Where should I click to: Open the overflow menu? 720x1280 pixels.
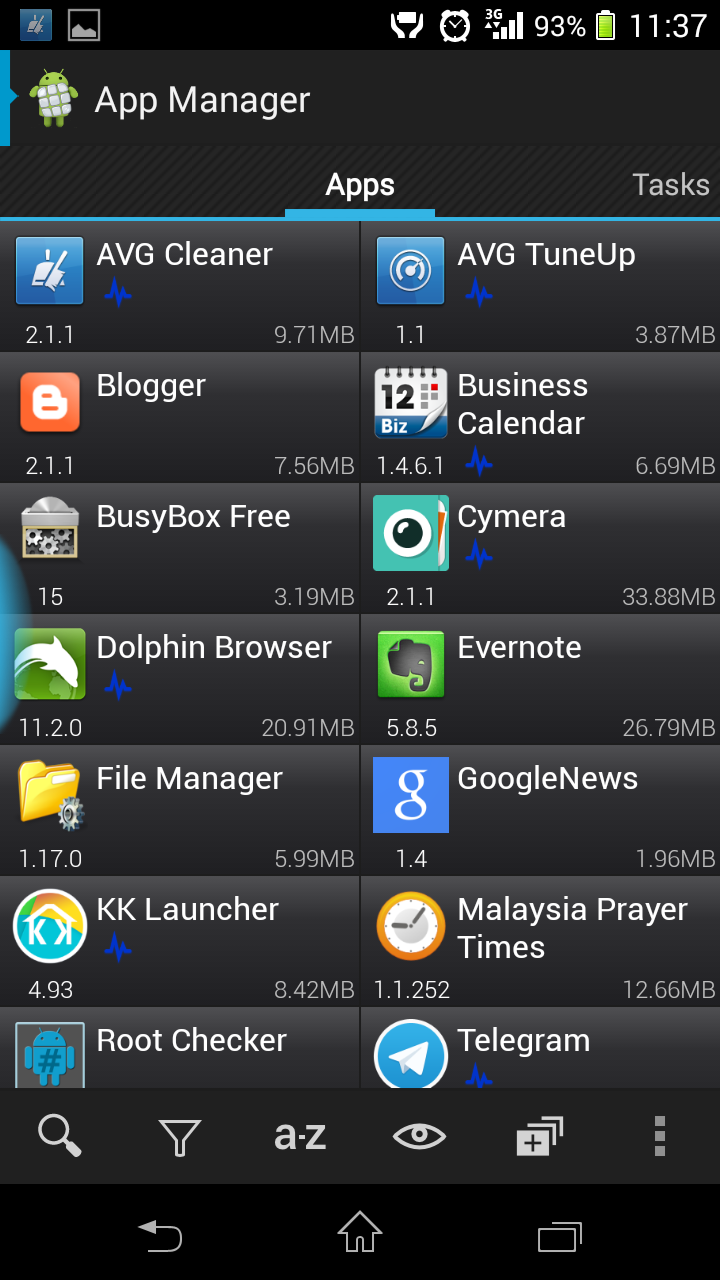pyautogui.click(x=659, y=1136)
